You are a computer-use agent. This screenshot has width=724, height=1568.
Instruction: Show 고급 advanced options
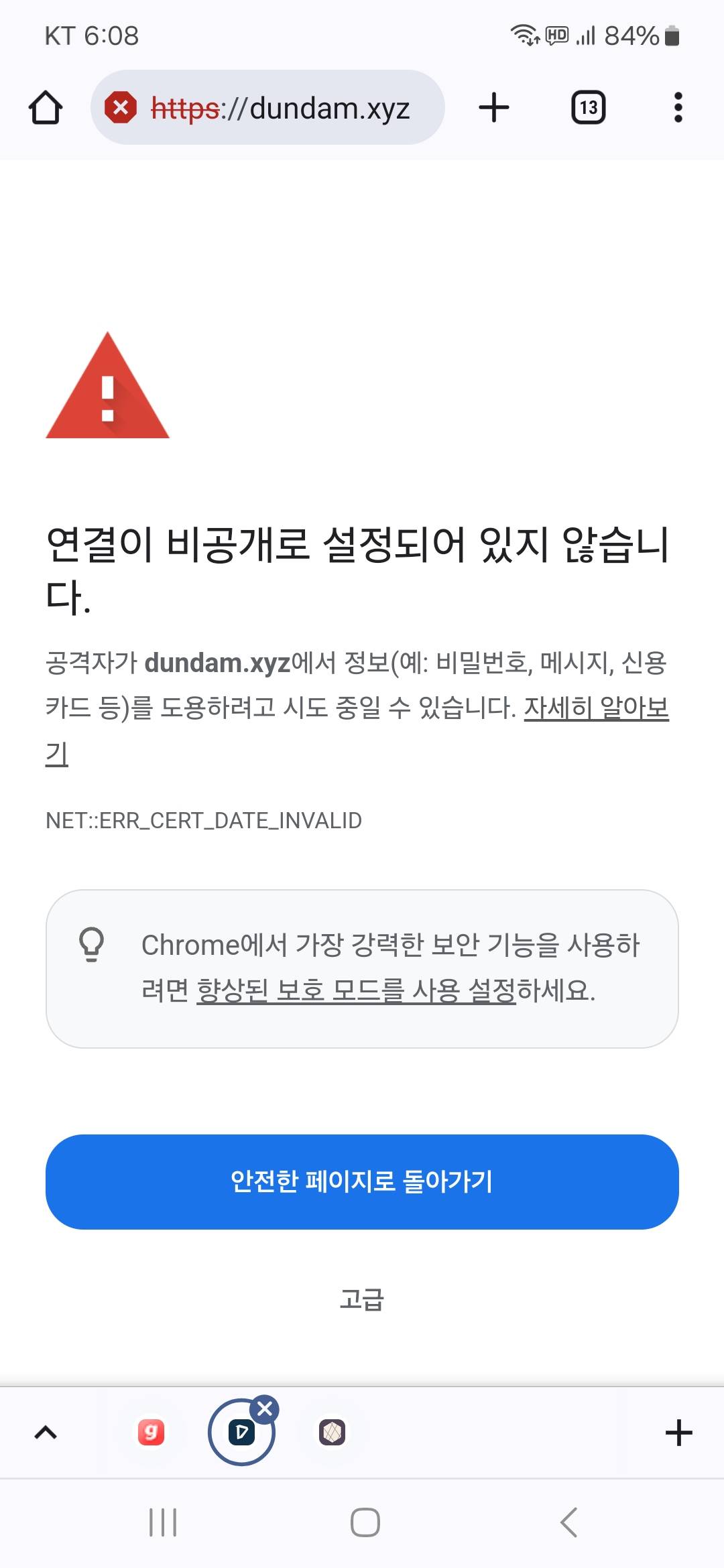point(362,1299)
